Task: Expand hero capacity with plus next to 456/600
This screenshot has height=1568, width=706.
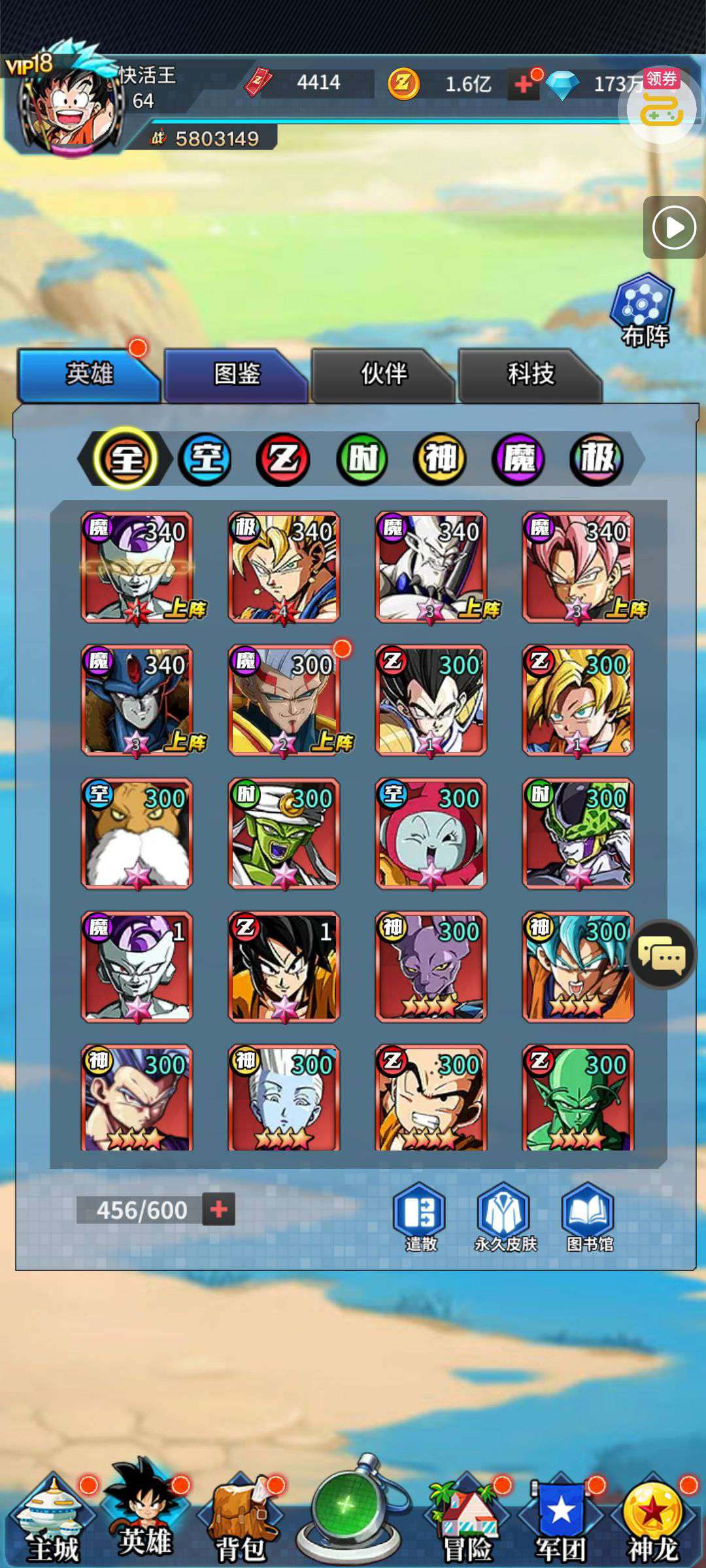Action: tap(219, 1209)
